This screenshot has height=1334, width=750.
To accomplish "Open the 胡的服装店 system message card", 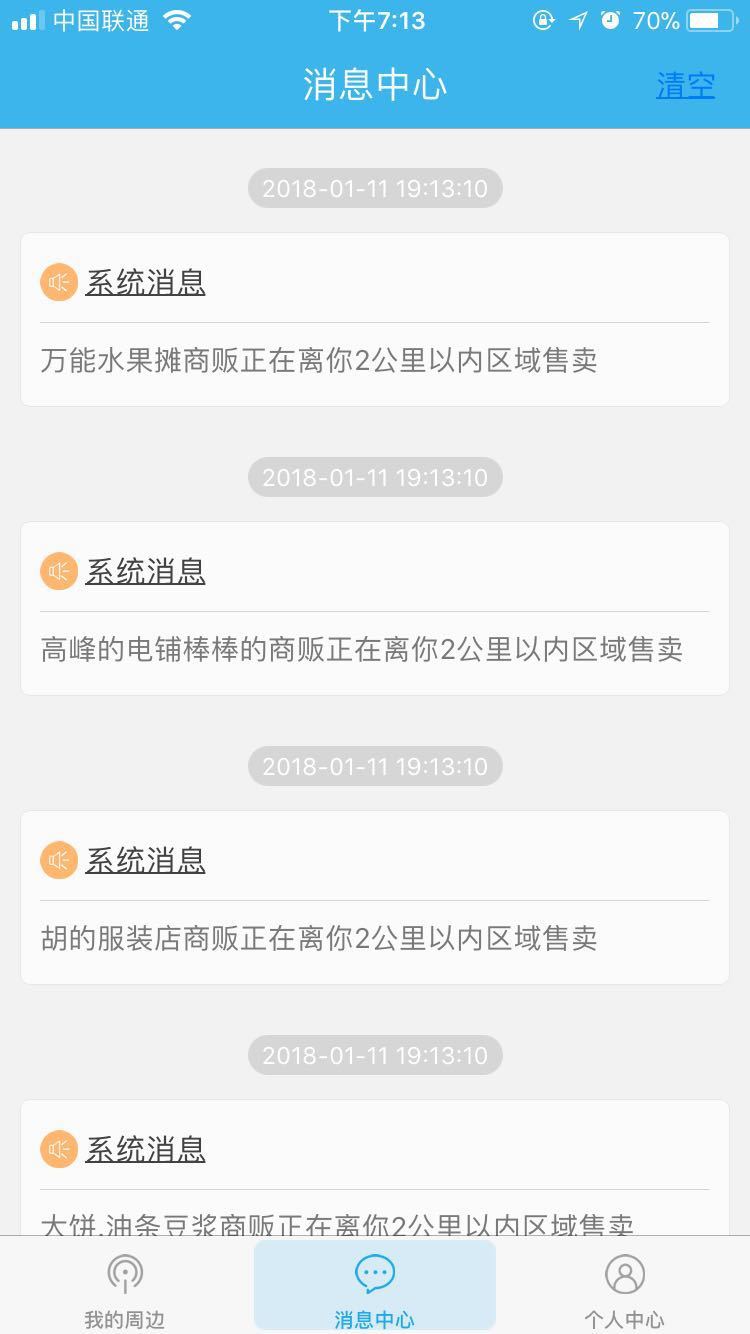I will 375,898.
